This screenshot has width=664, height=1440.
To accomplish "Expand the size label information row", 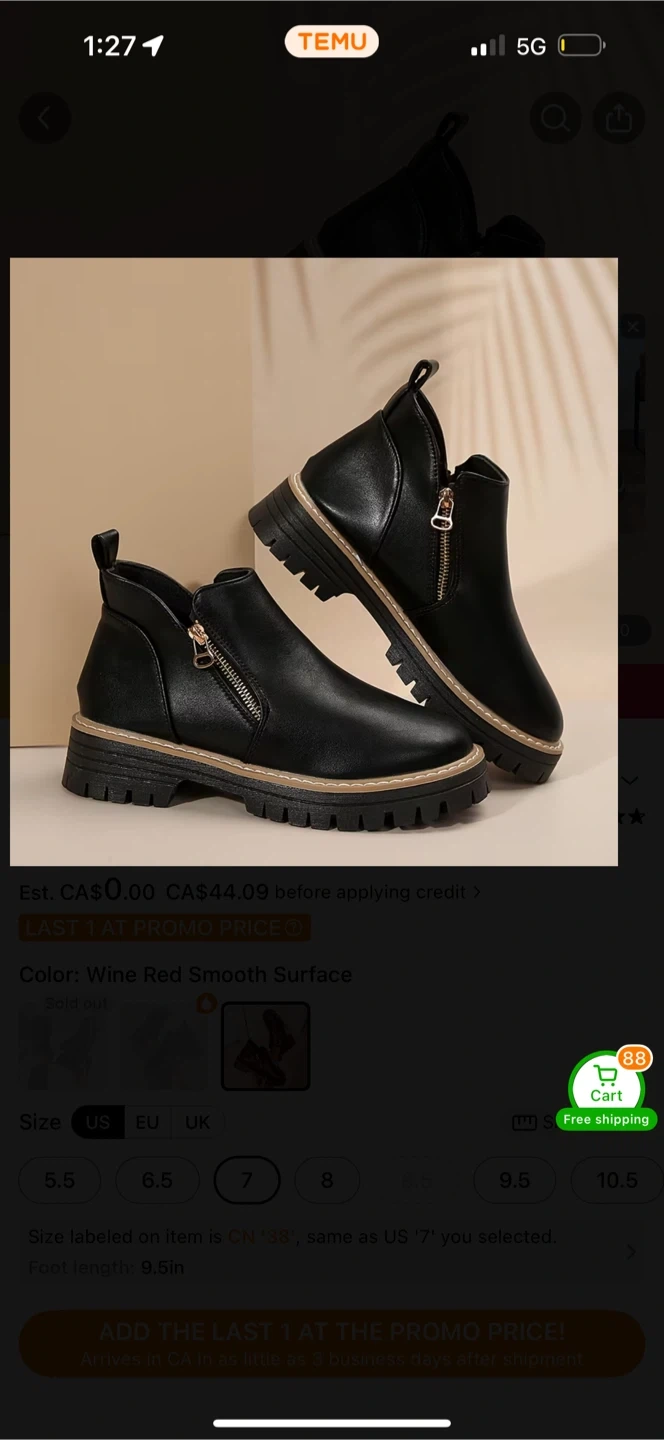I will click(630, 1252).
